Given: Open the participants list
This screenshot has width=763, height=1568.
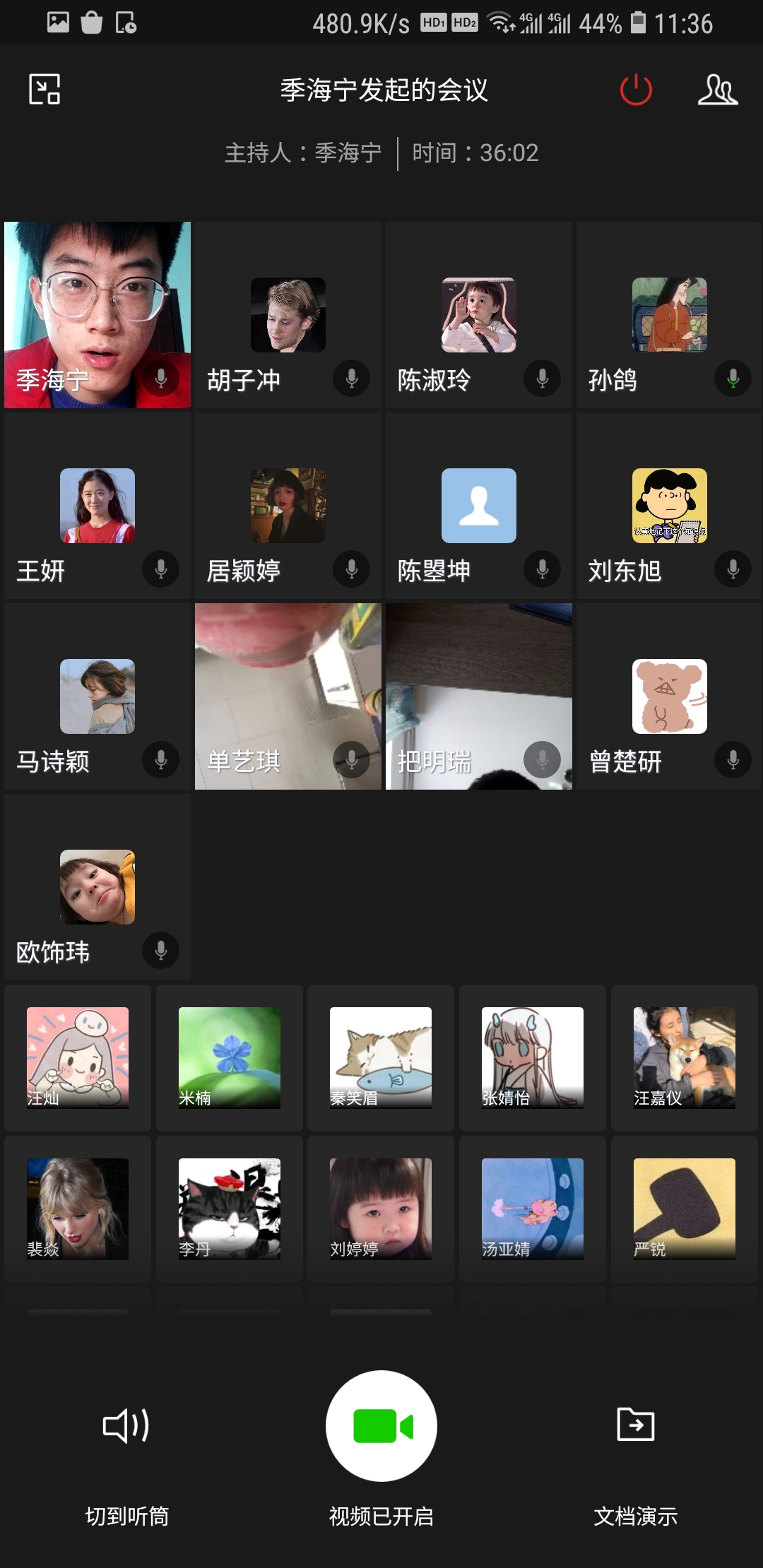Looking at the screenshot, I should [717, 90].
